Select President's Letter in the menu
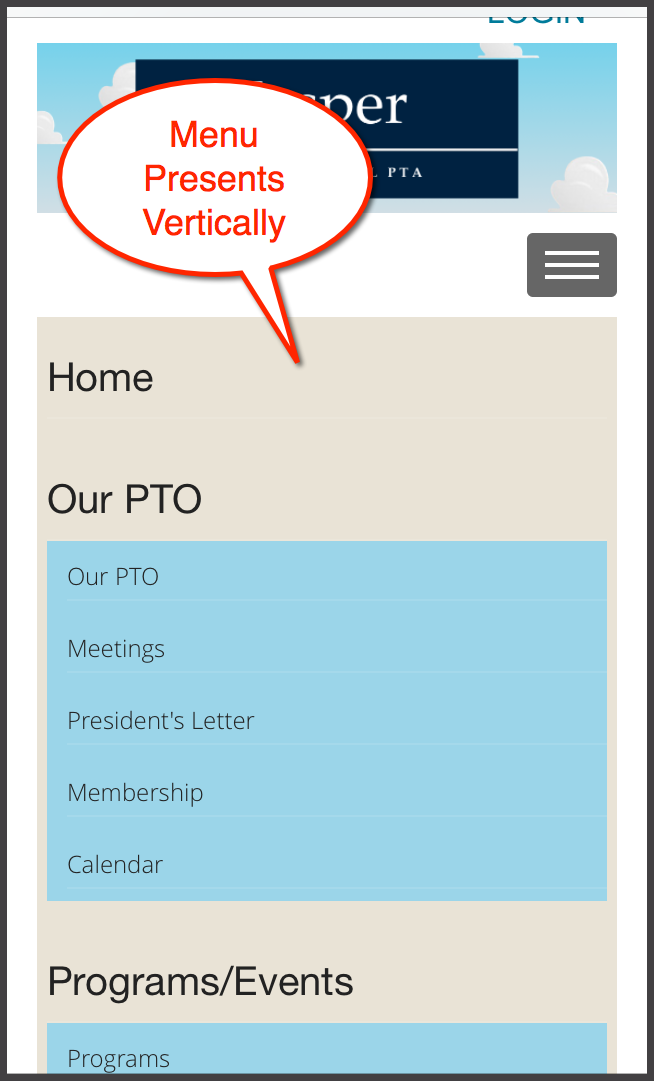654x1081 pixels. (161, 721)
